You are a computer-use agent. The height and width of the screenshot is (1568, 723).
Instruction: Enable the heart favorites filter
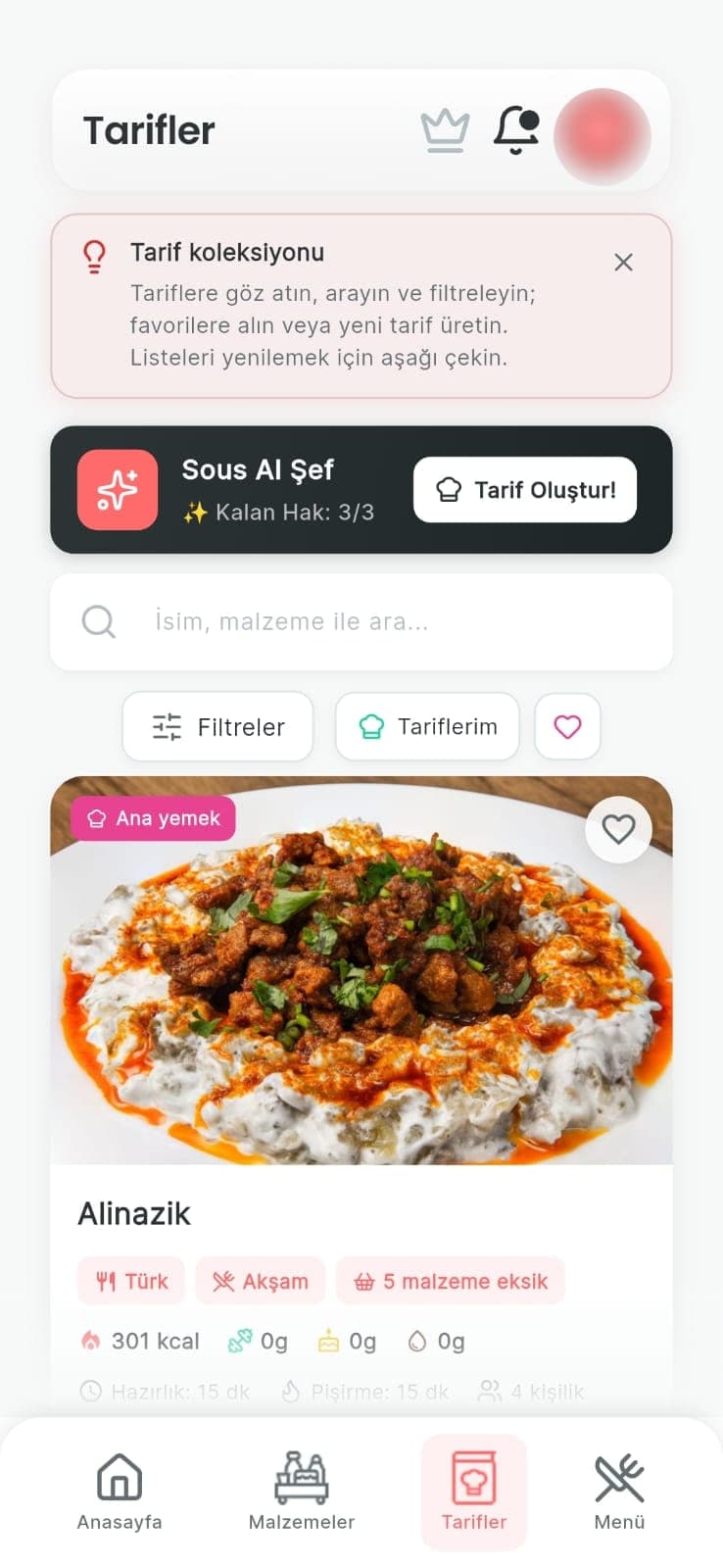point(567,726)
